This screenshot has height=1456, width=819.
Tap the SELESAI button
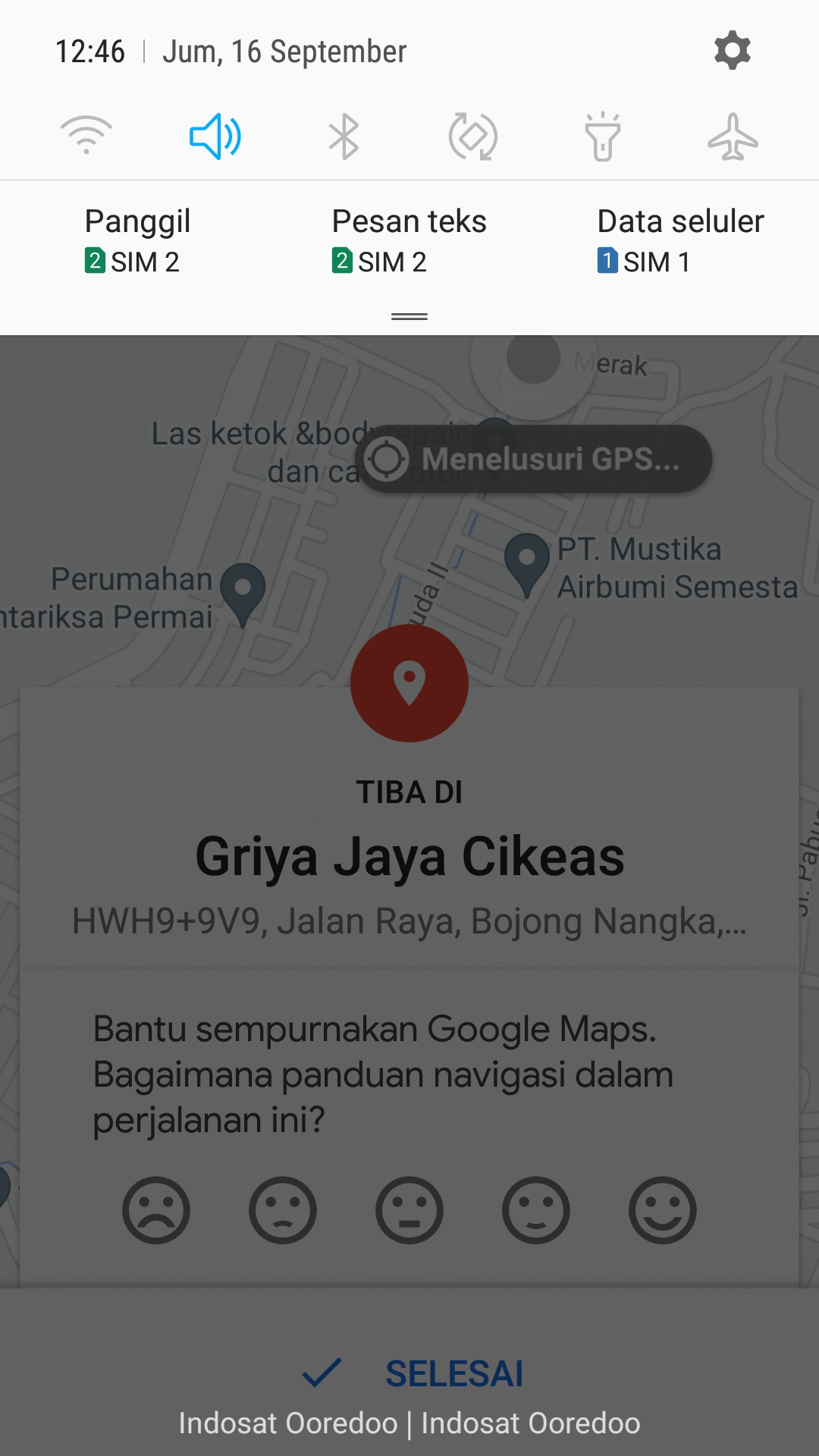coord(413,1373)
